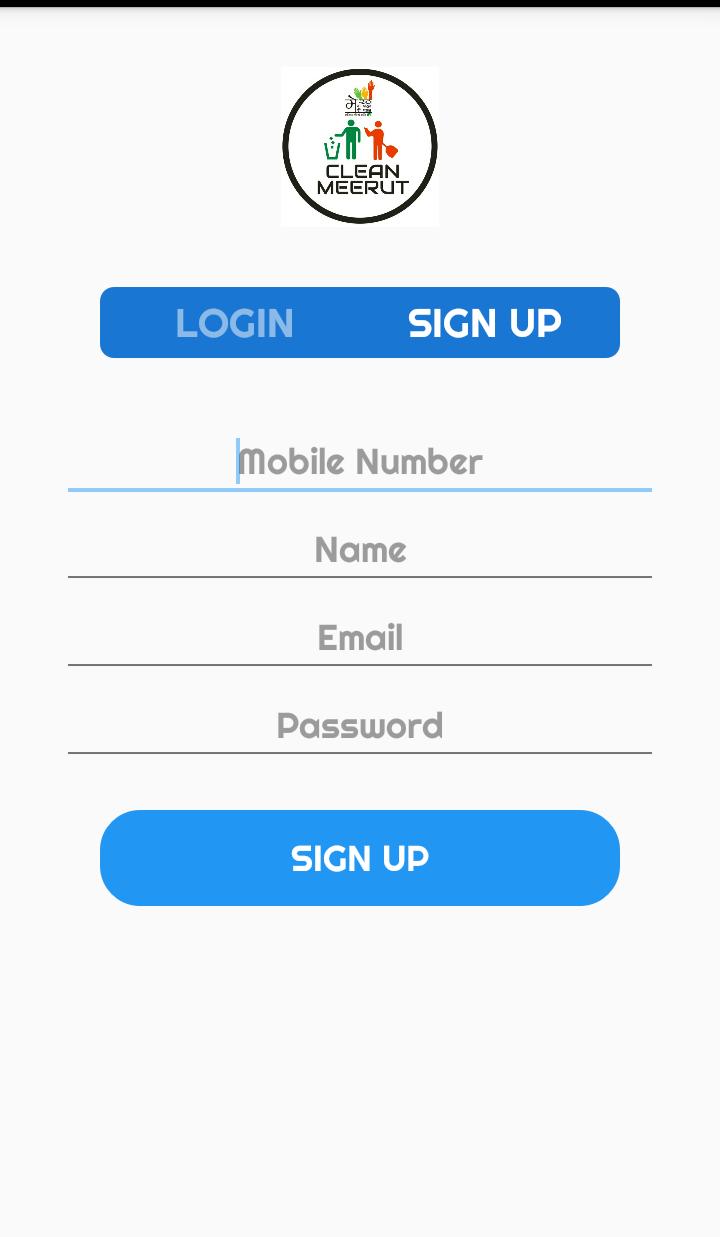Select the Email text field
Screen dimensions: 720x1237
(x=360, y=638)
